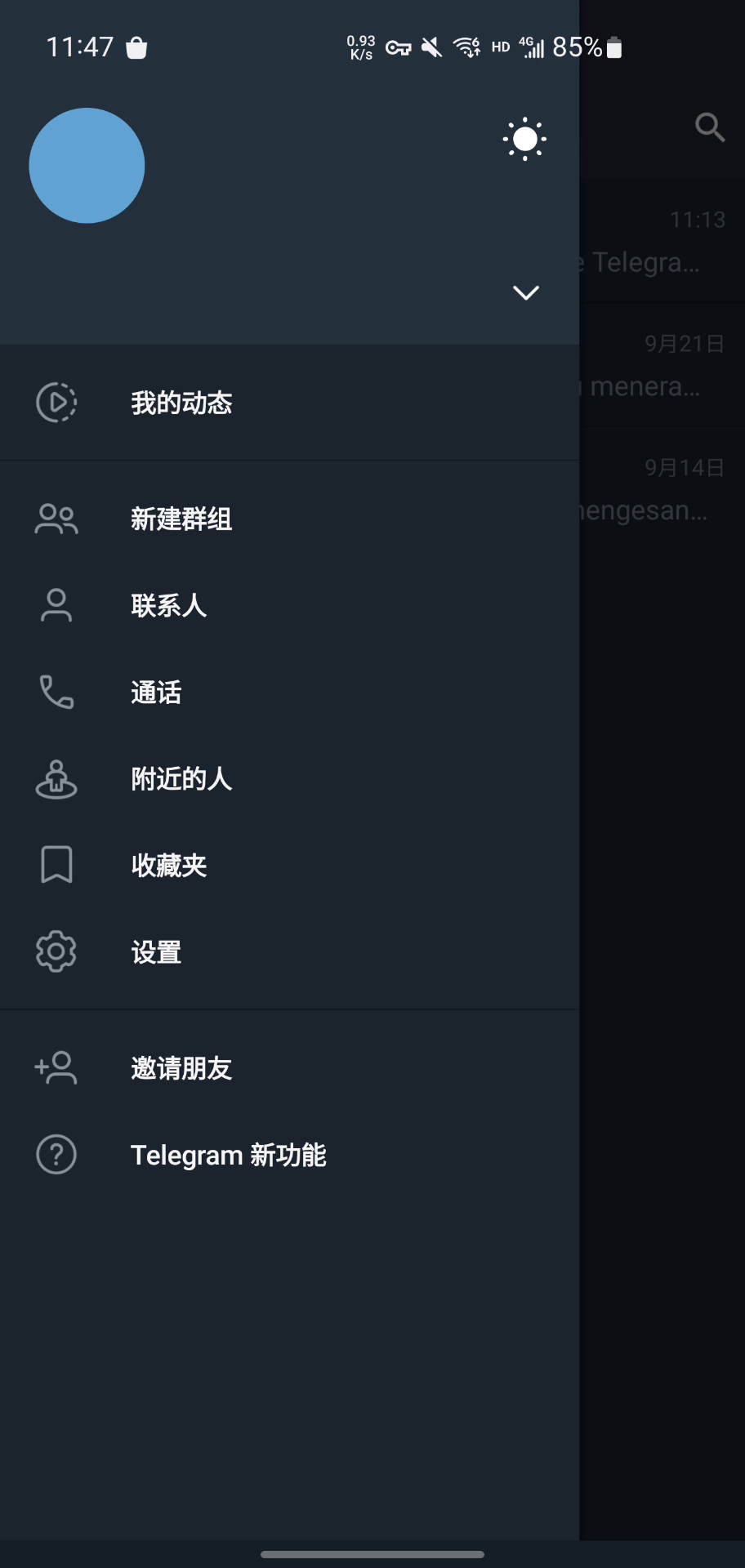Click the Telegram 新功能 question mark icon
This screenshot has width=745, height=1568.
tap(56, 1155)
